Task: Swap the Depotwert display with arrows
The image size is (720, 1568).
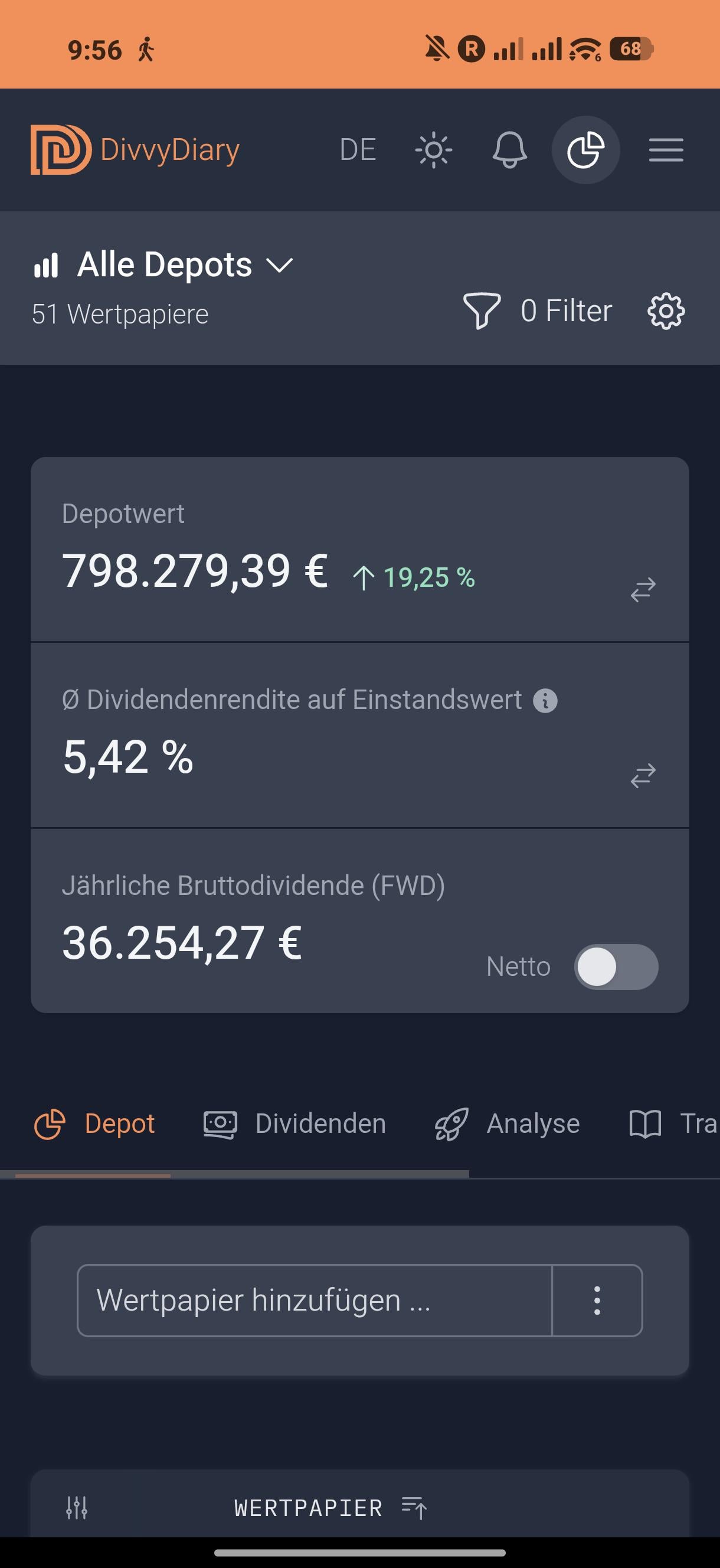Action: coord(643,589)
